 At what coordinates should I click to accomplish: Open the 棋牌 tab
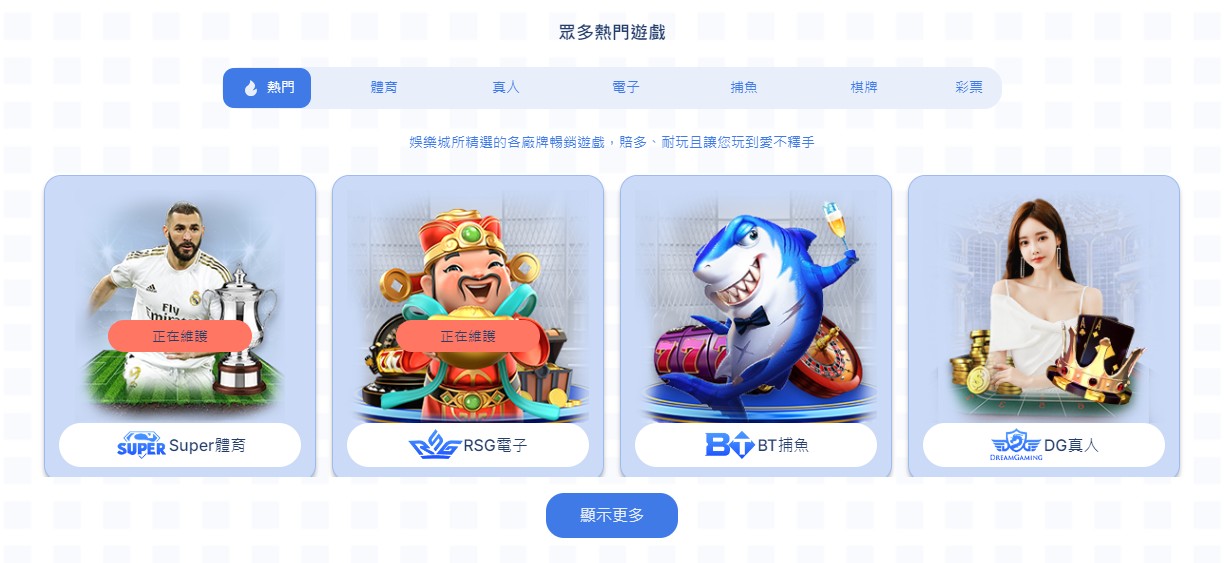tap(864, 88)
